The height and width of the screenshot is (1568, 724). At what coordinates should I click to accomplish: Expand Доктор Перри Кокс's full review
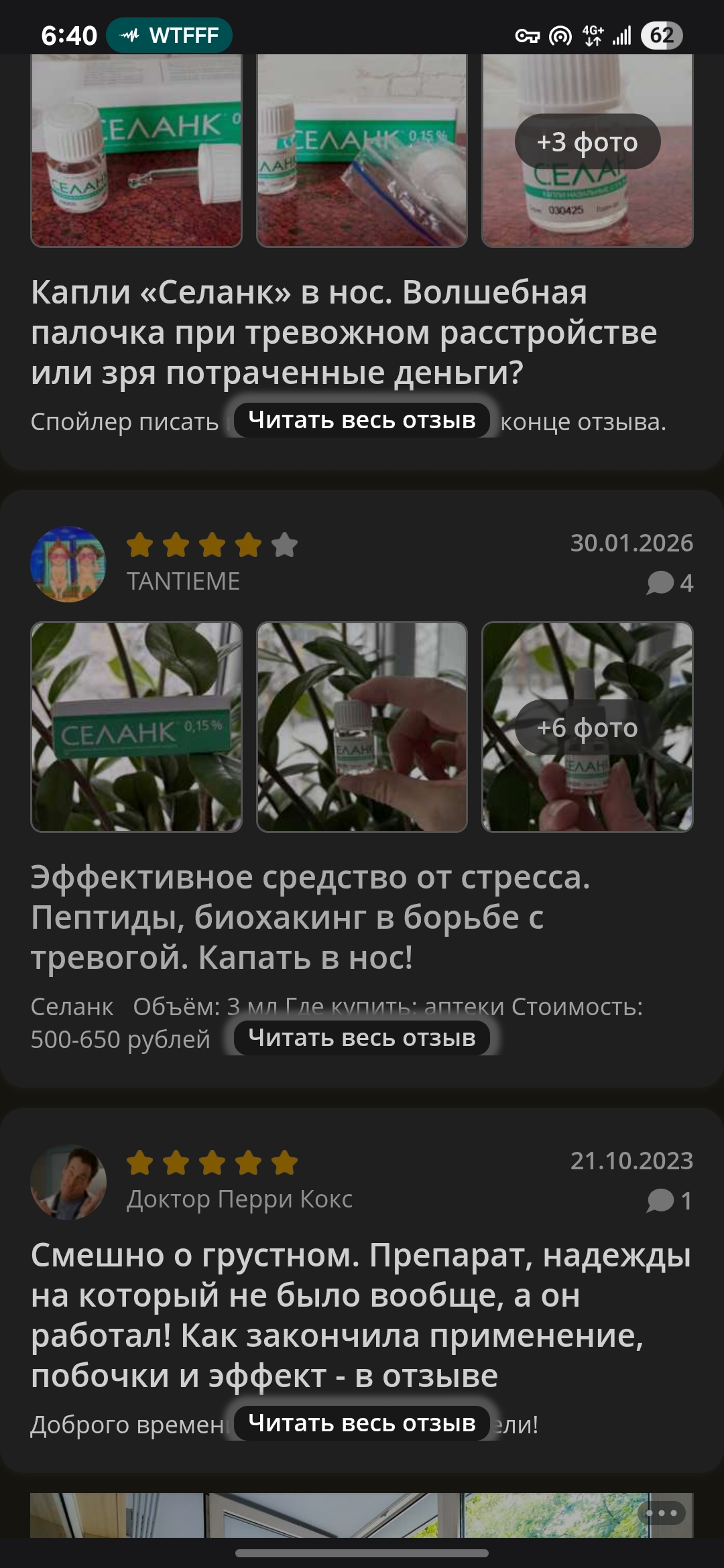362,1423
